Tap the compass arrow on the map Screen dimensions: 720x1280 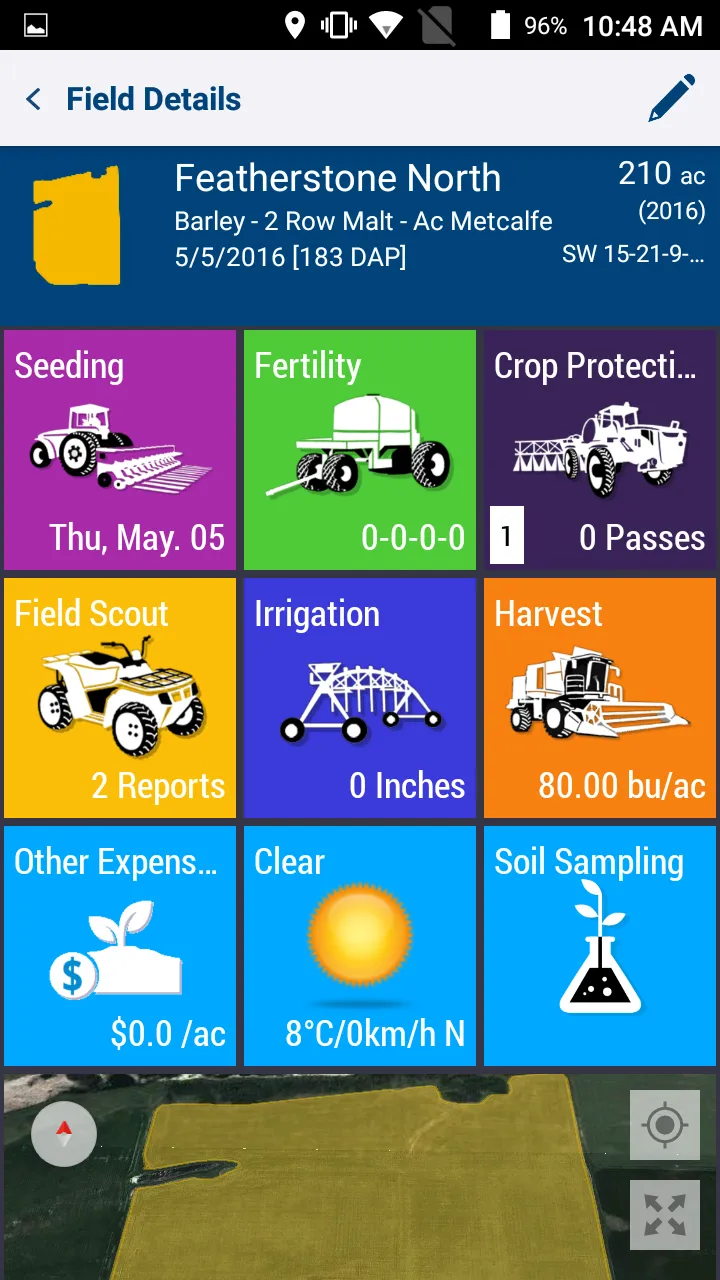point(63,1133)
